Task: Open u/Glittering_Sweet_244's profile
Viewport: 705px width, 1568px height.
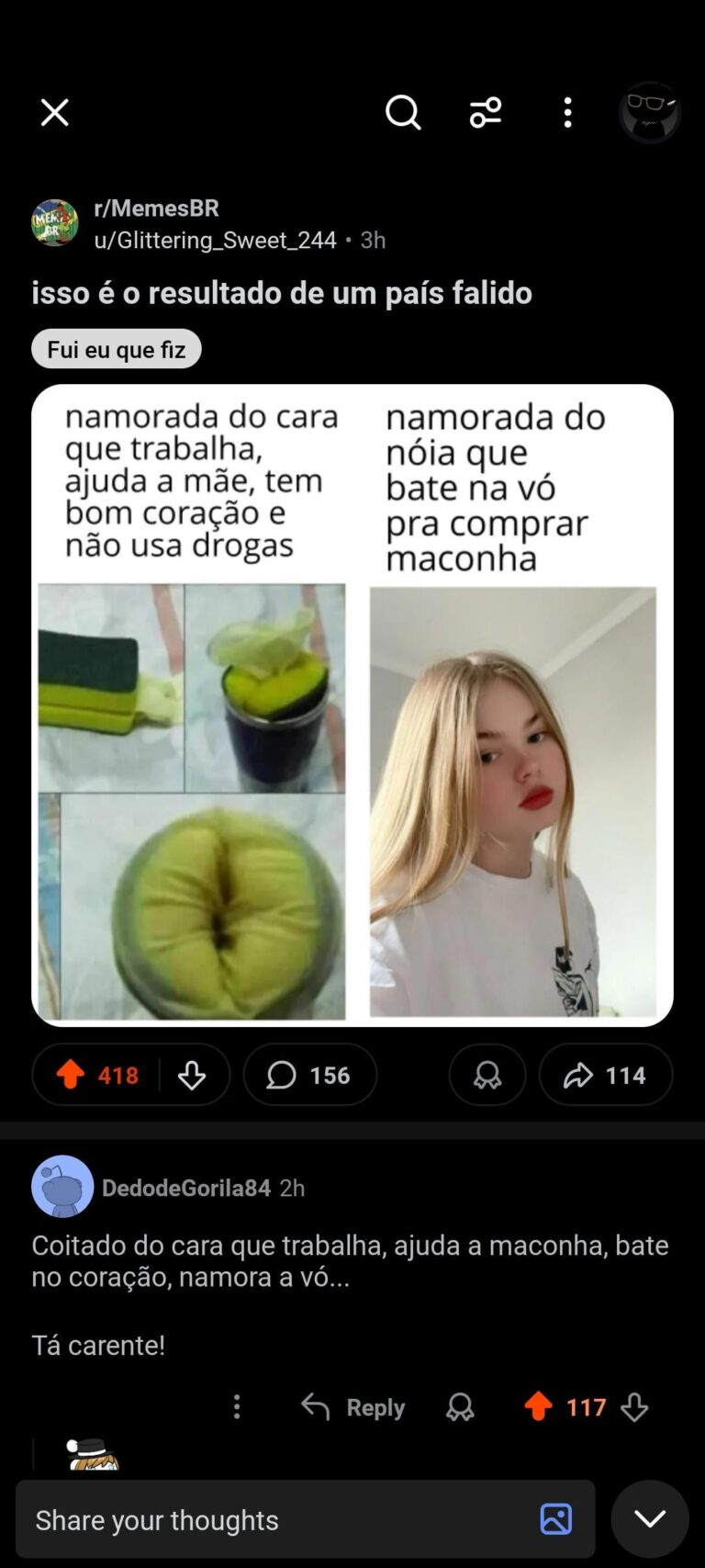Action: 215,240
